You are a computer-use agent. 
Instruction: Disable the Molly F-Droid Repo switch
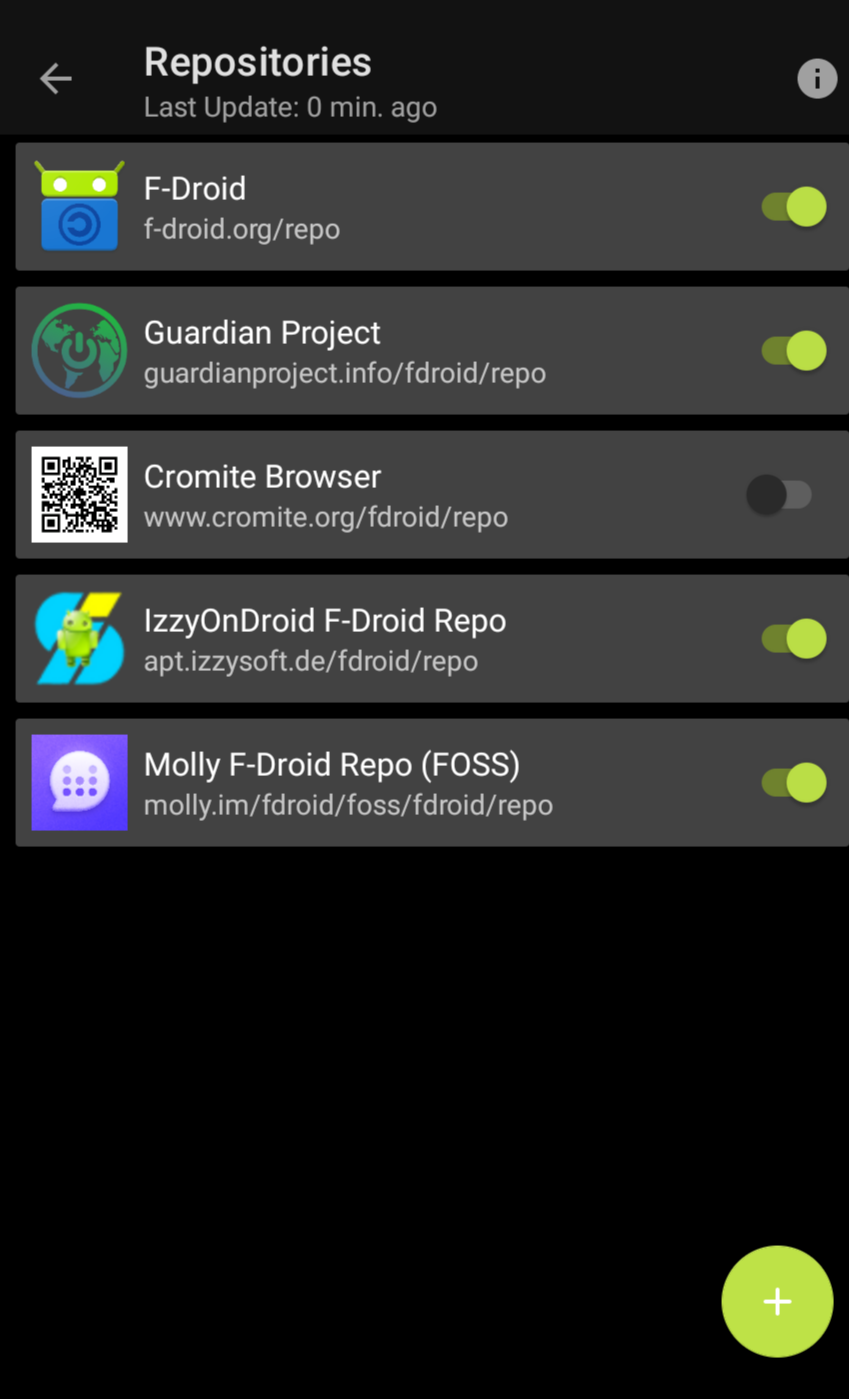(794, 783)
